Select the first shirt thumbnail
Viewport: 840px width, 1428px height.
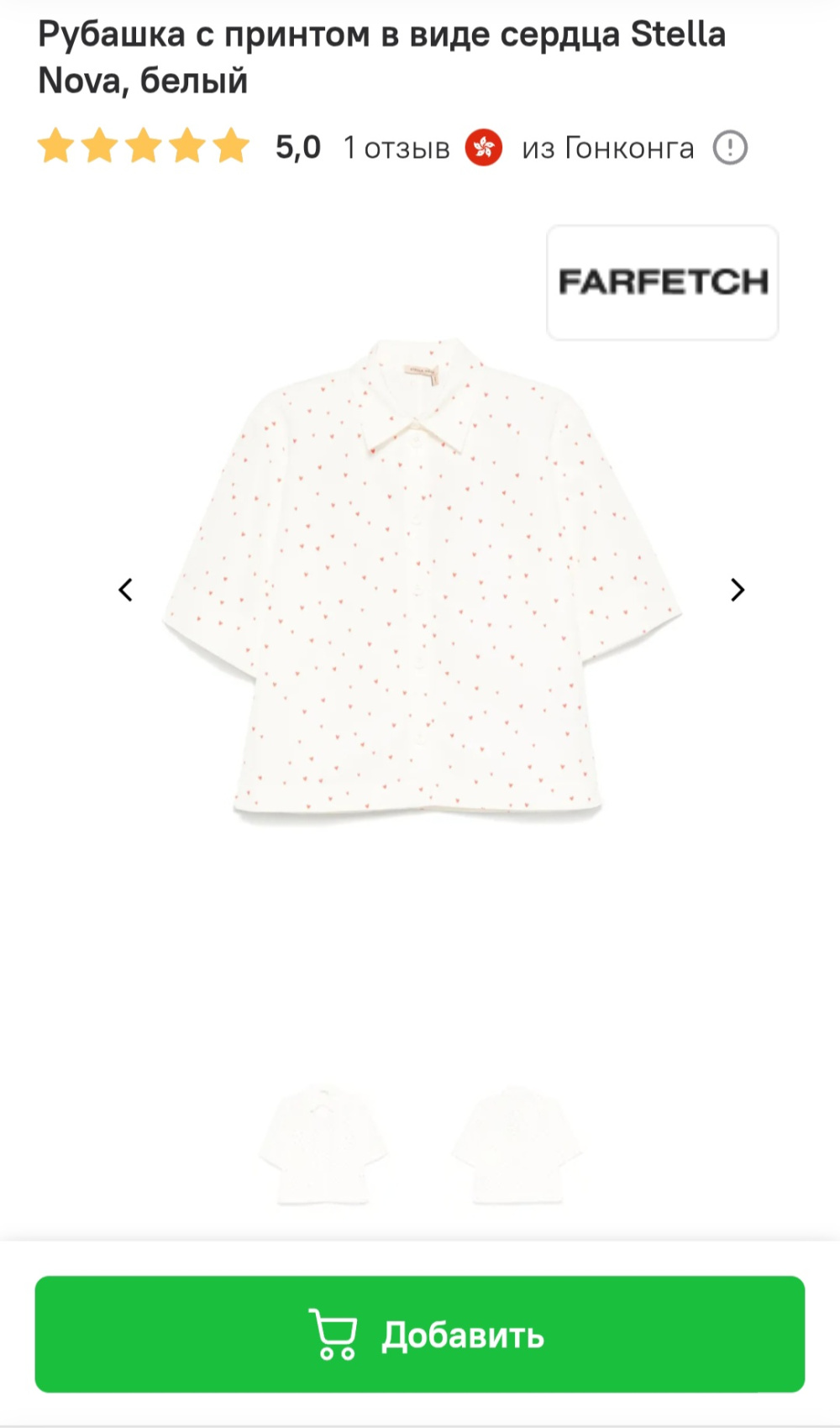click(x=323, y=1146)
